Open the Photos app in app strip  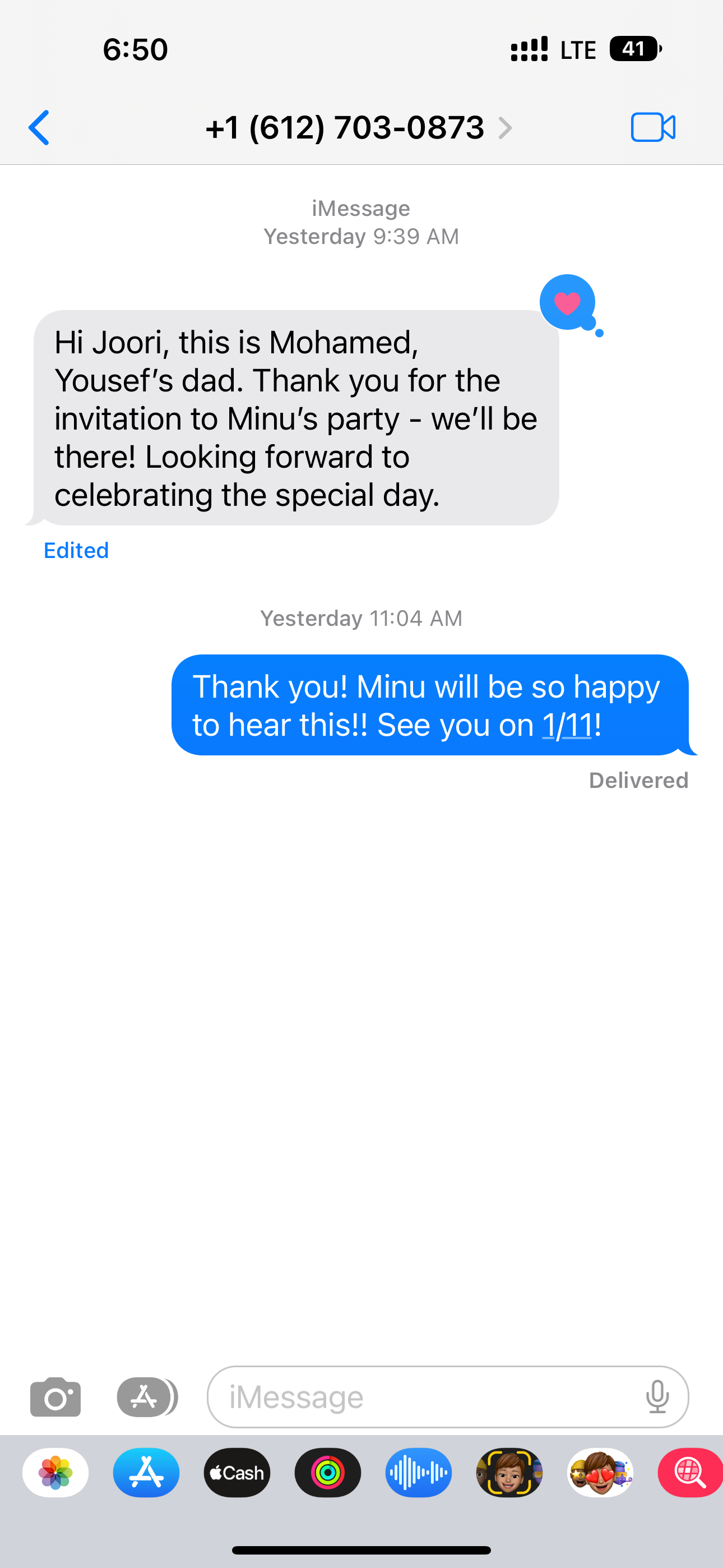[55, 1473]
